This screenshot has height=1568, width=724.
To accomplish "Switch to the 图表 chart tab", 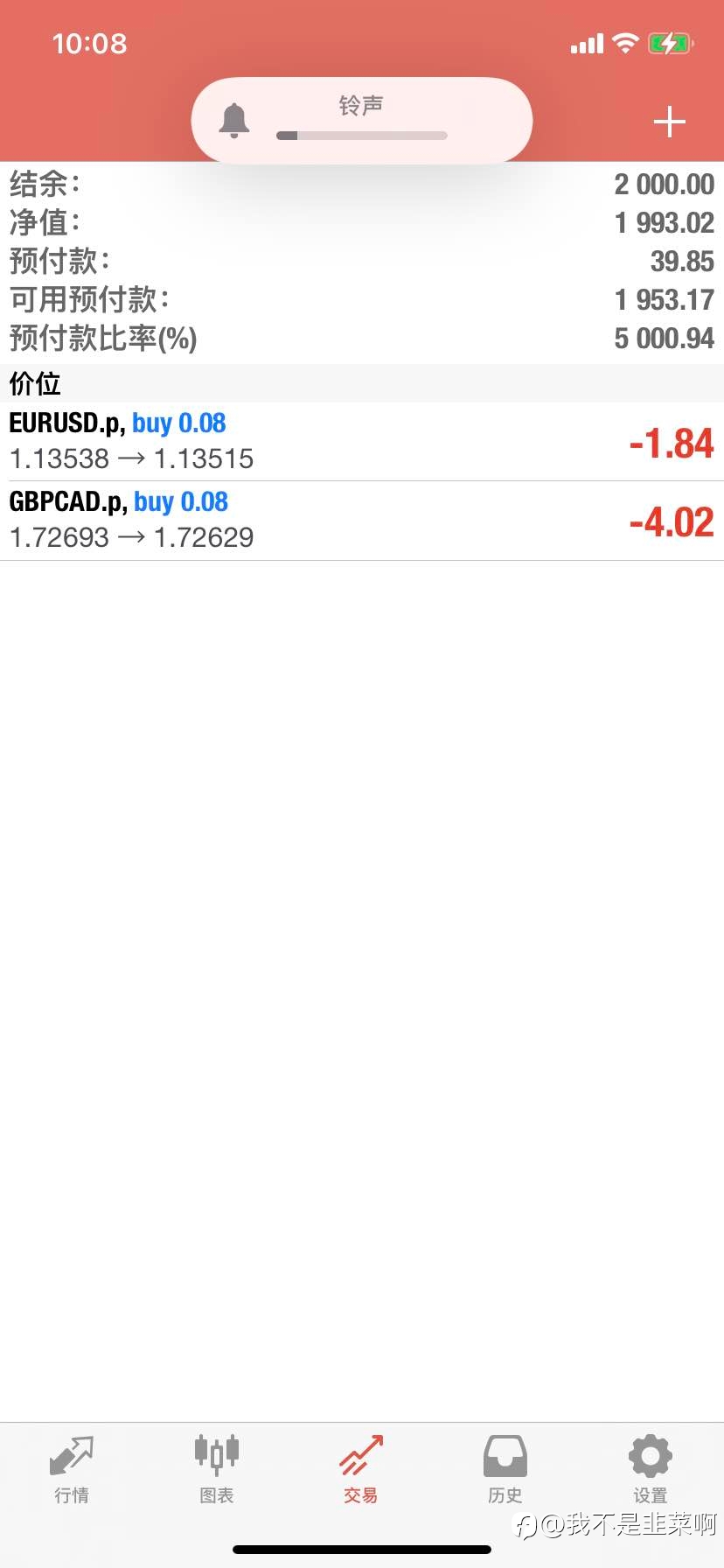I will 217,1470.
